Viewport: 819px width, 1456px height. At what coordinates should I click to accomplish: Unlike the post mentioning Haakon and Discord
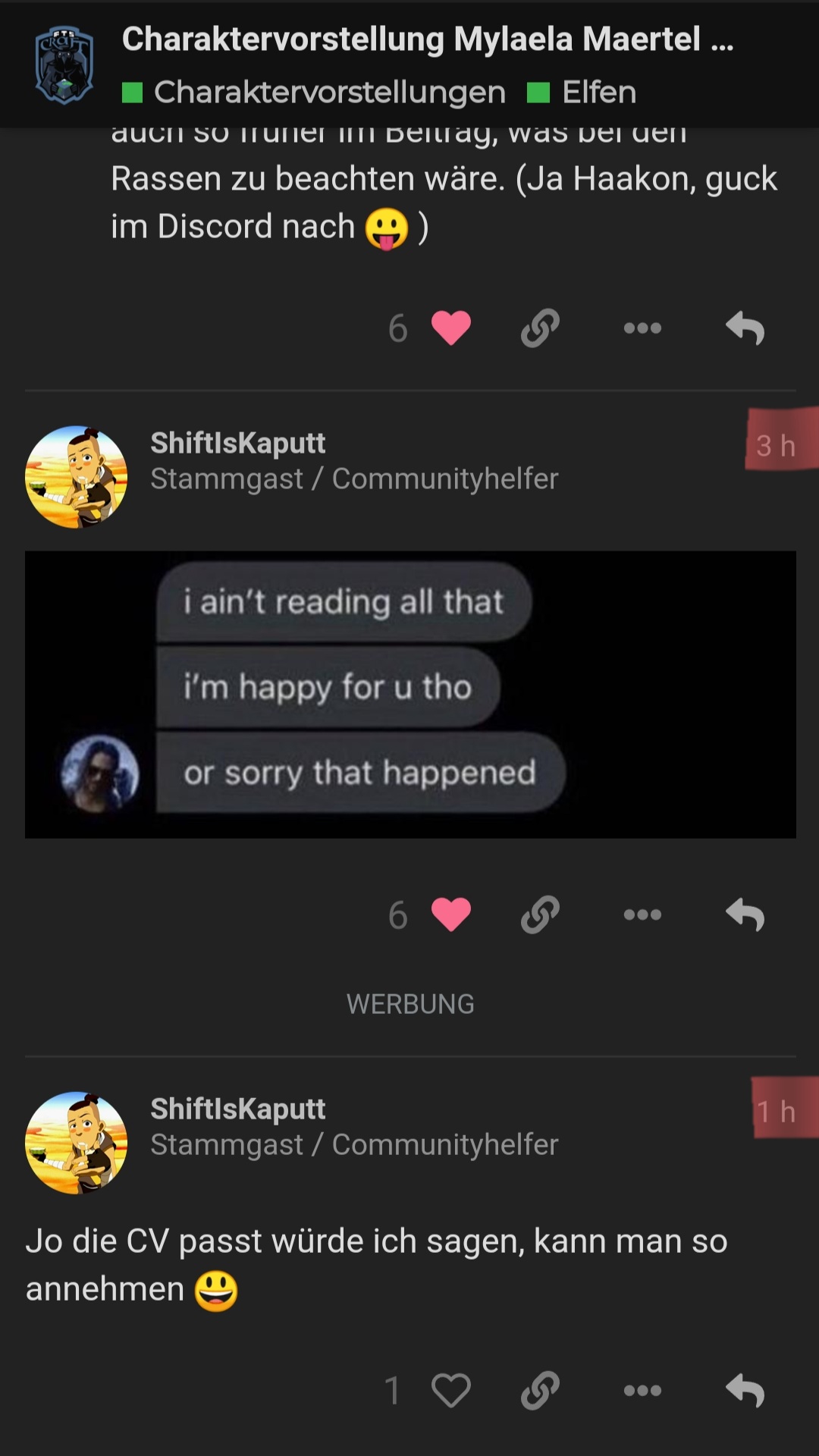[x=451, y=328]
